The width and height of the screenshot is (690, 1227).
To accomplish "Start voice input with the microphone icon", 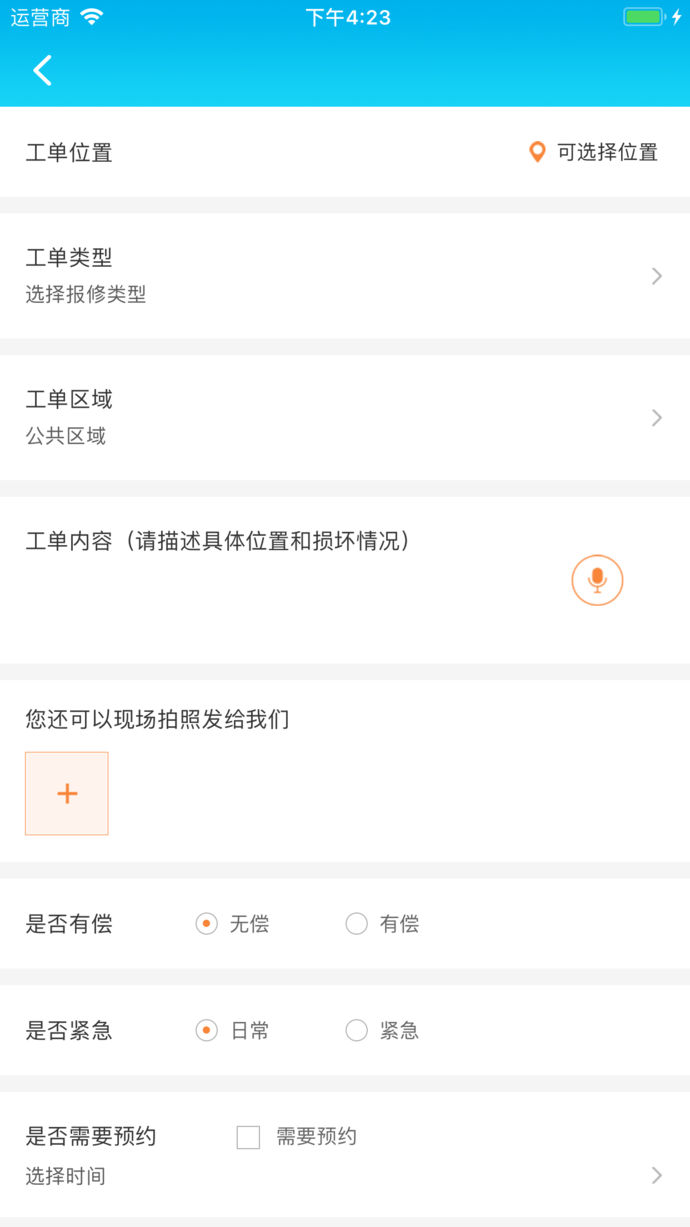I will [597, 580].
